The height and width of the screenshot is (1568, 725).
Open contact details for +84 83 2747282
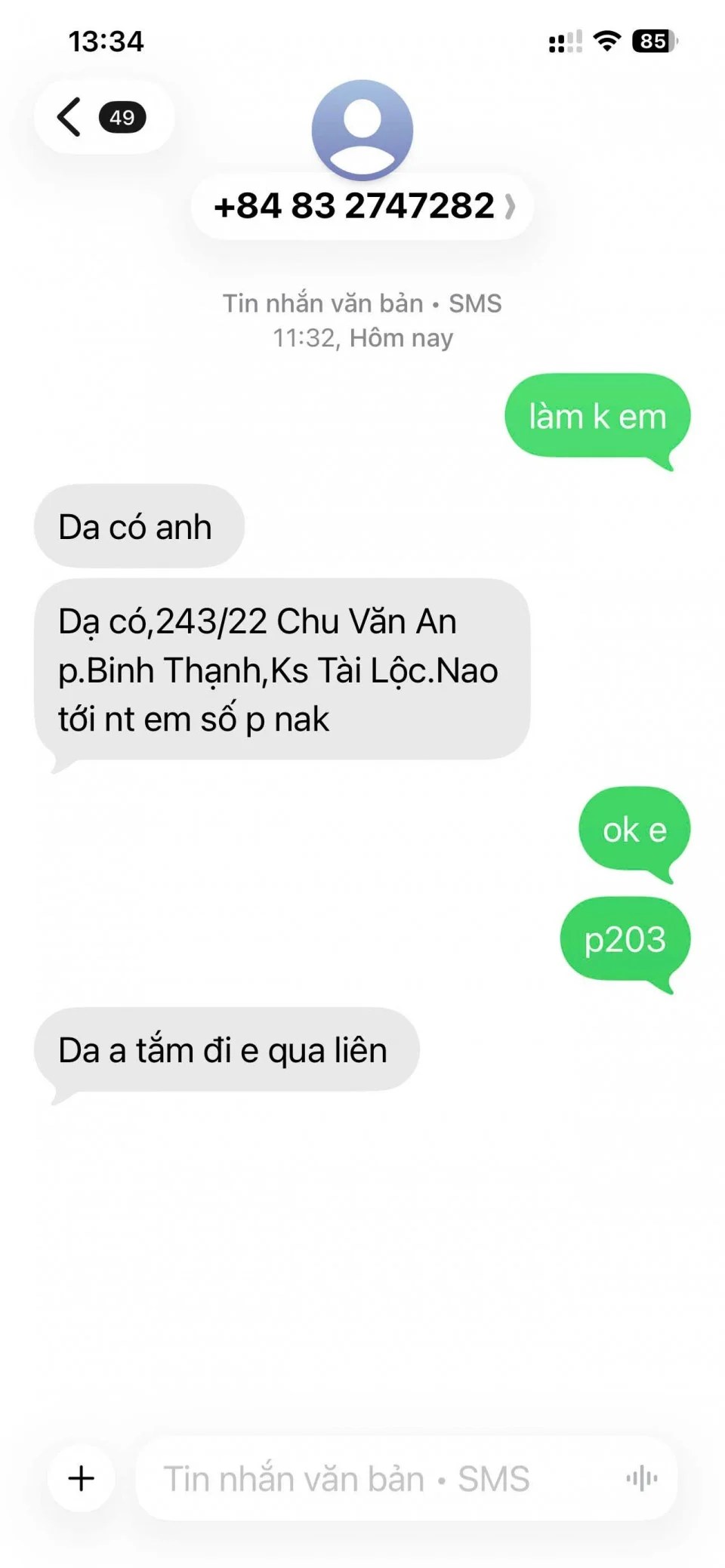coord(362,206)
